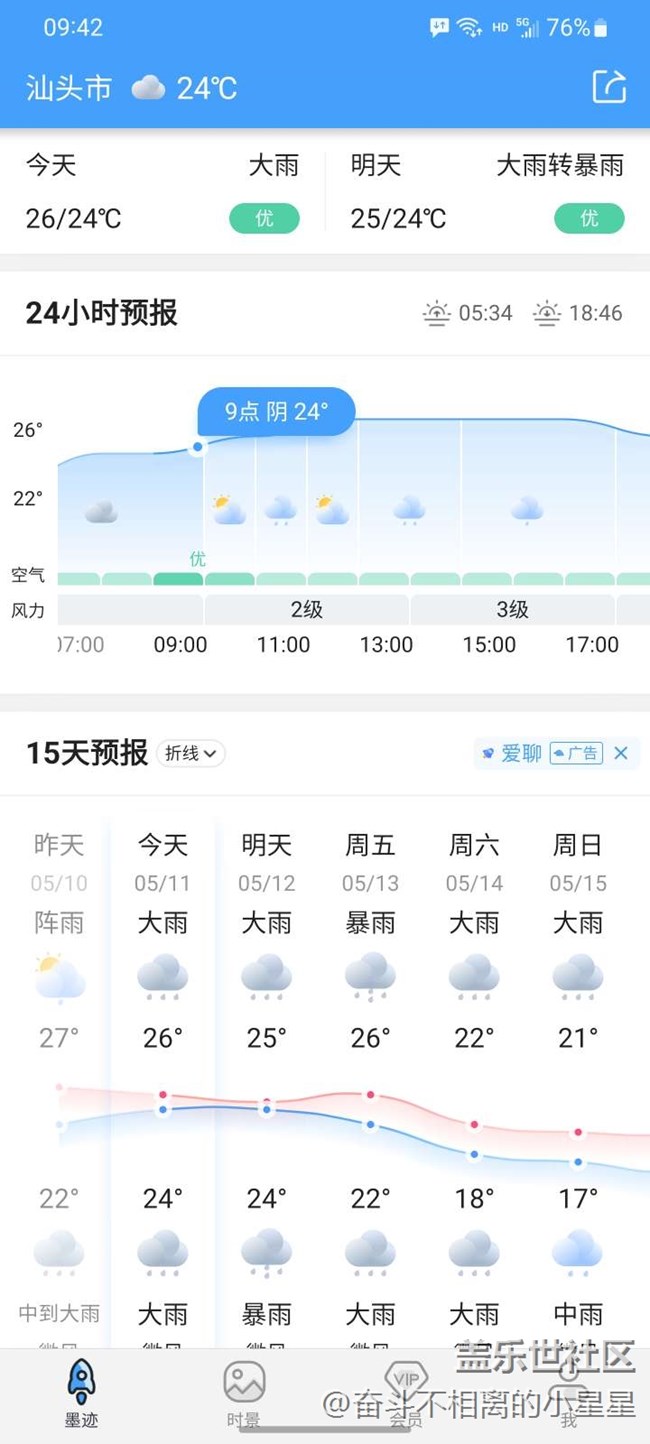Image resolution: width=650 pixels, height=1444 pixels.
Task: Open the 汕头市 city selector
Action: coord(68,88)
